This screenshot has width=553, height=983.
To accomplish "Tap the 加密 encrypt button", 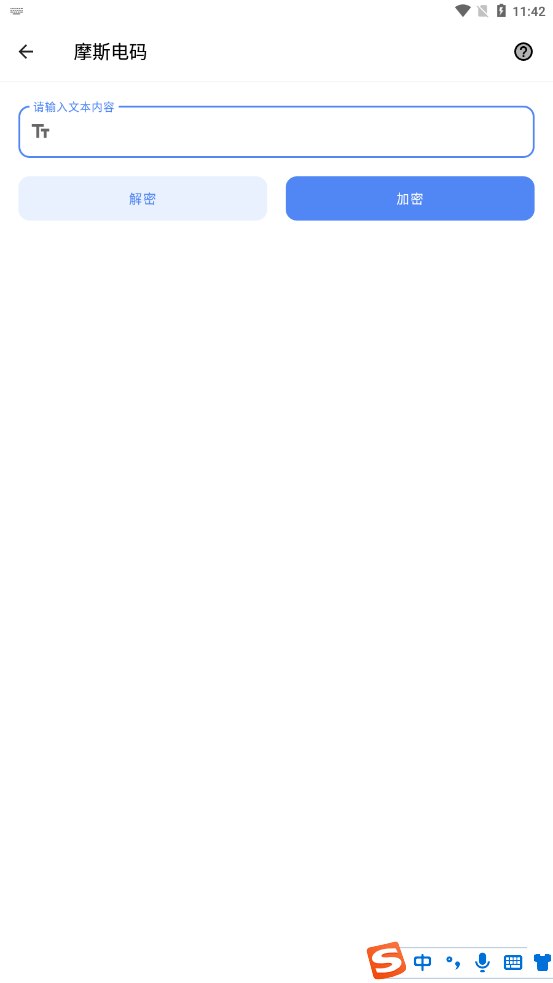I will pyautogui.click(x=410, y=199).
